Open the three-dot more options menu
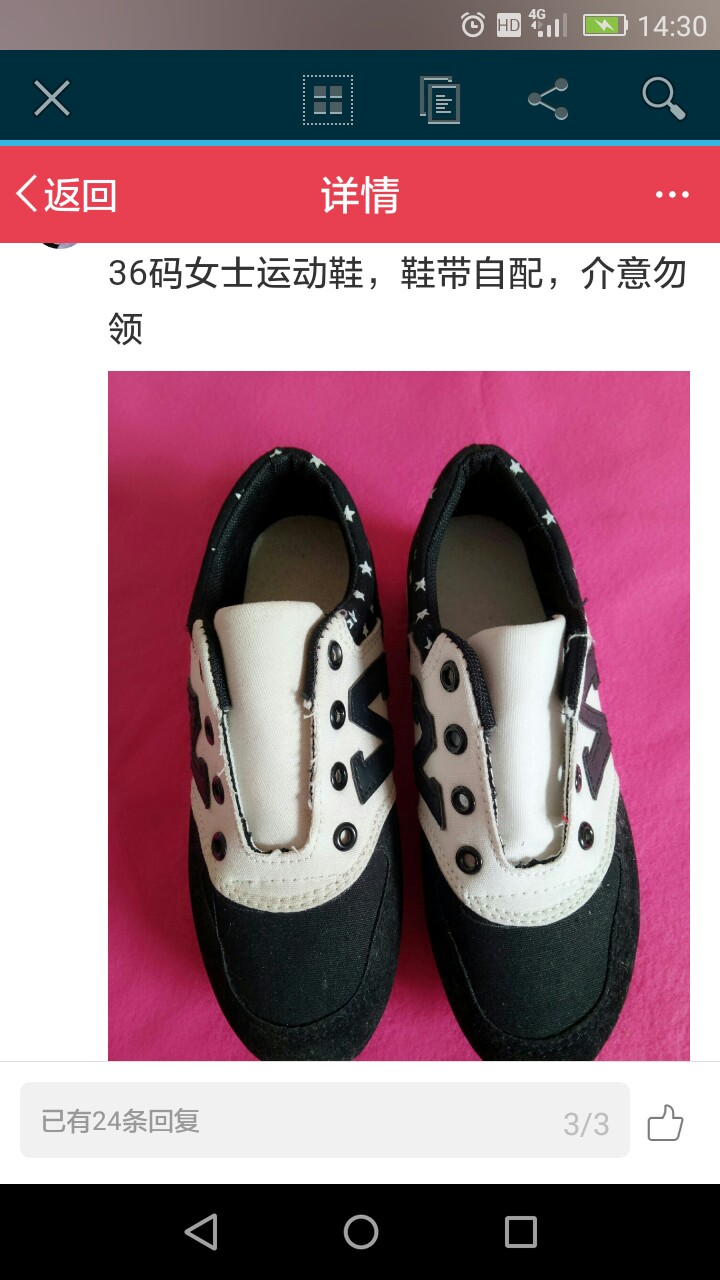This screenshot has height=1280, width=720. point(672,195)
